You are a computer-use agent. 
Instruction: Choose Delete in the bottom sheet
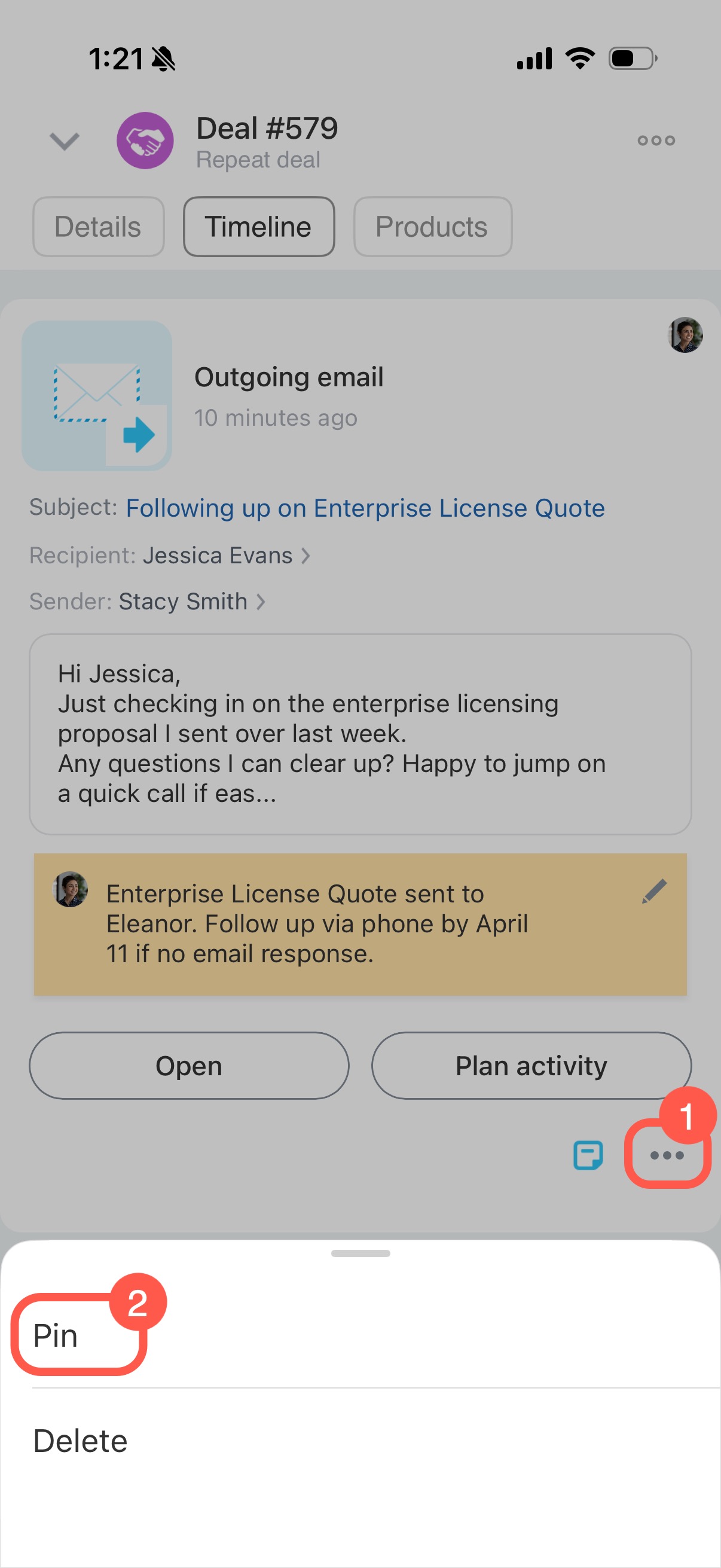(x=80, y=1441)
